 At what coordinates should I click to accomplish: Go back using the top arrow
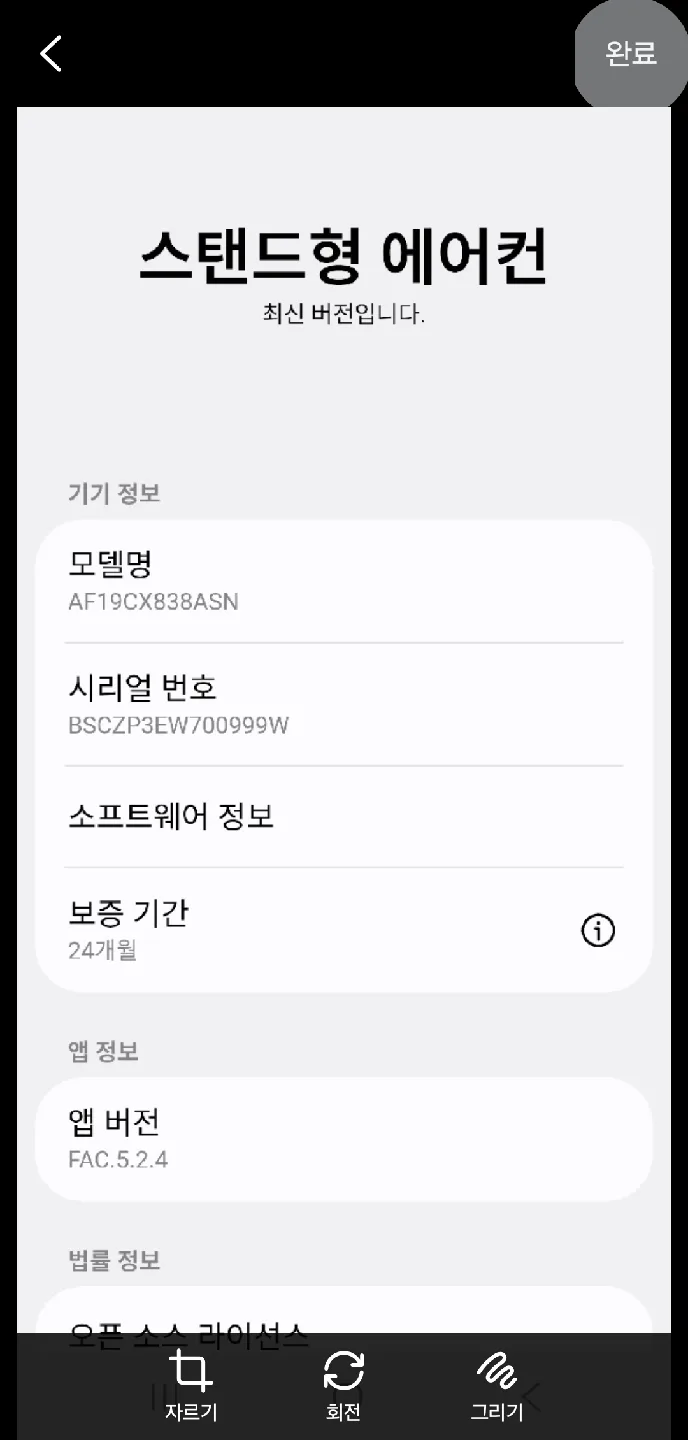(51, 53)
